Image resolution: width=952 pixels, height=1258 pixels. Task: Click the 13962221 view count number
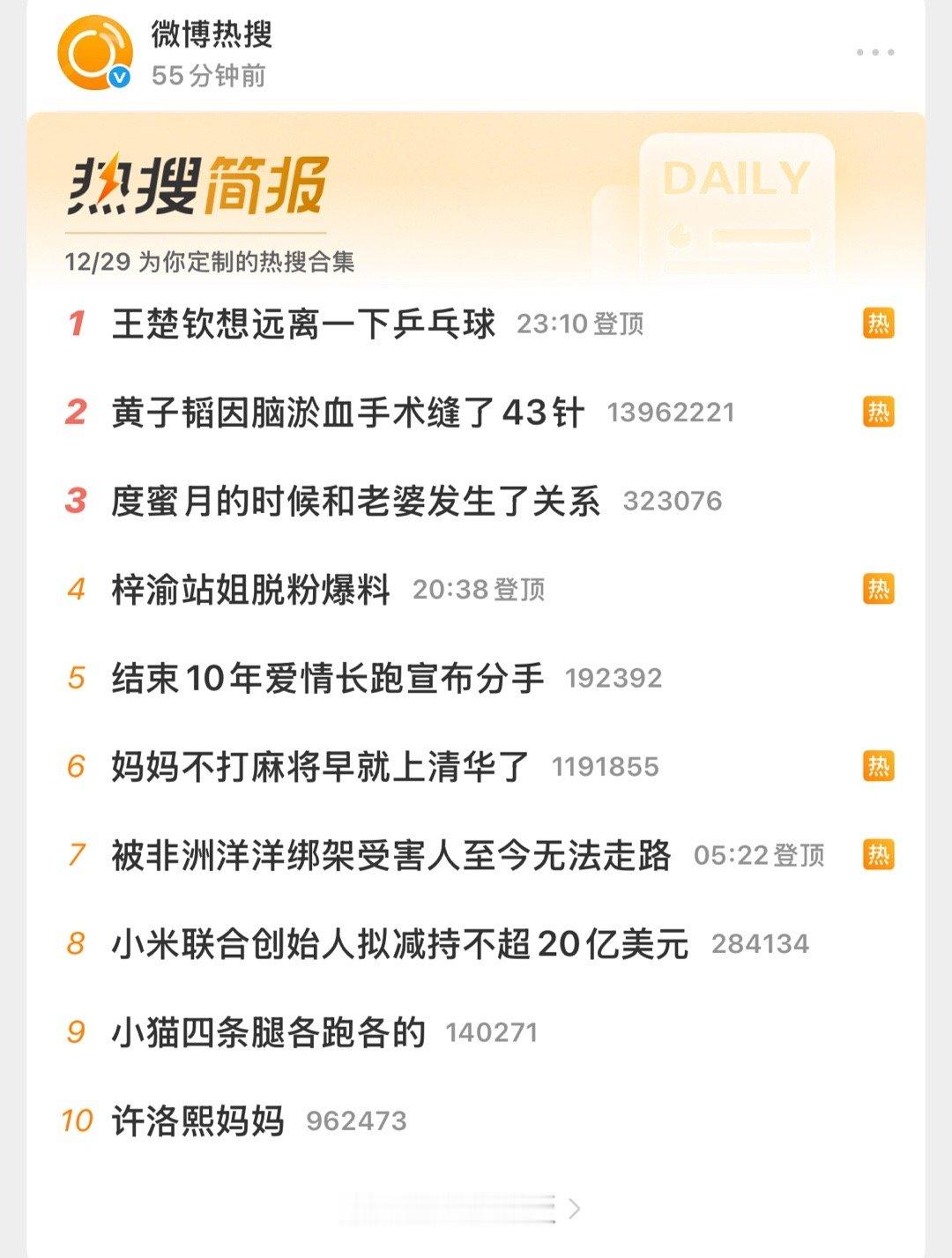673,411
